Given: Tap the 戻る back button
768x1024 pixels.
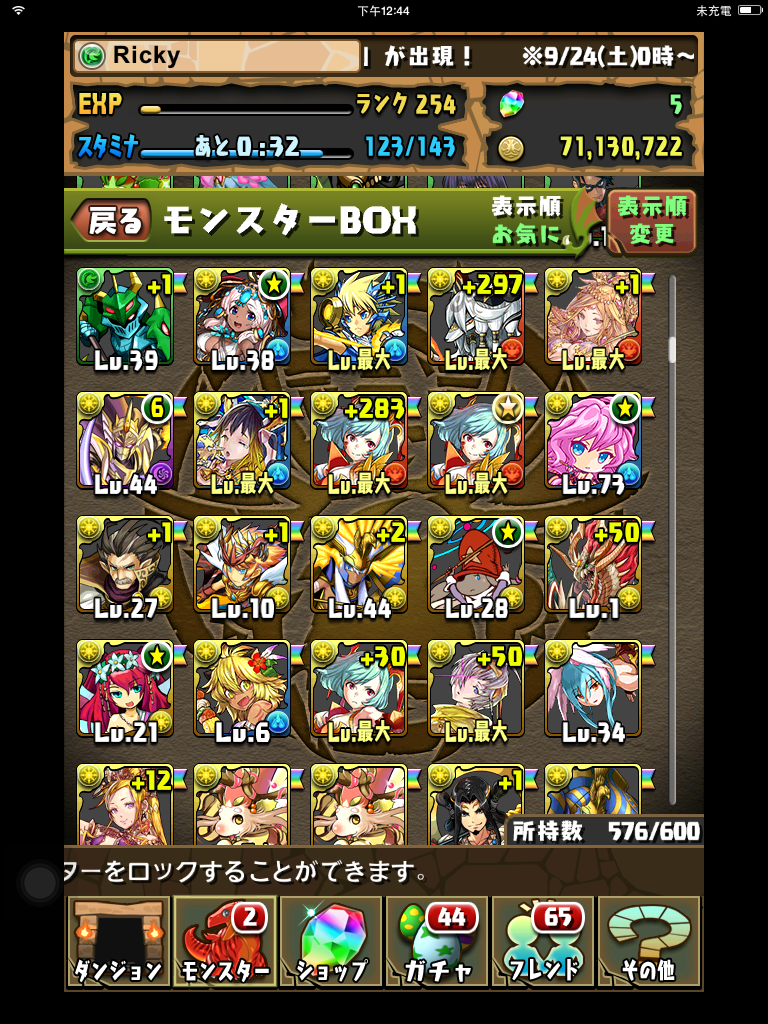Looking at the screenshot, I should click(x=113, y=221).
